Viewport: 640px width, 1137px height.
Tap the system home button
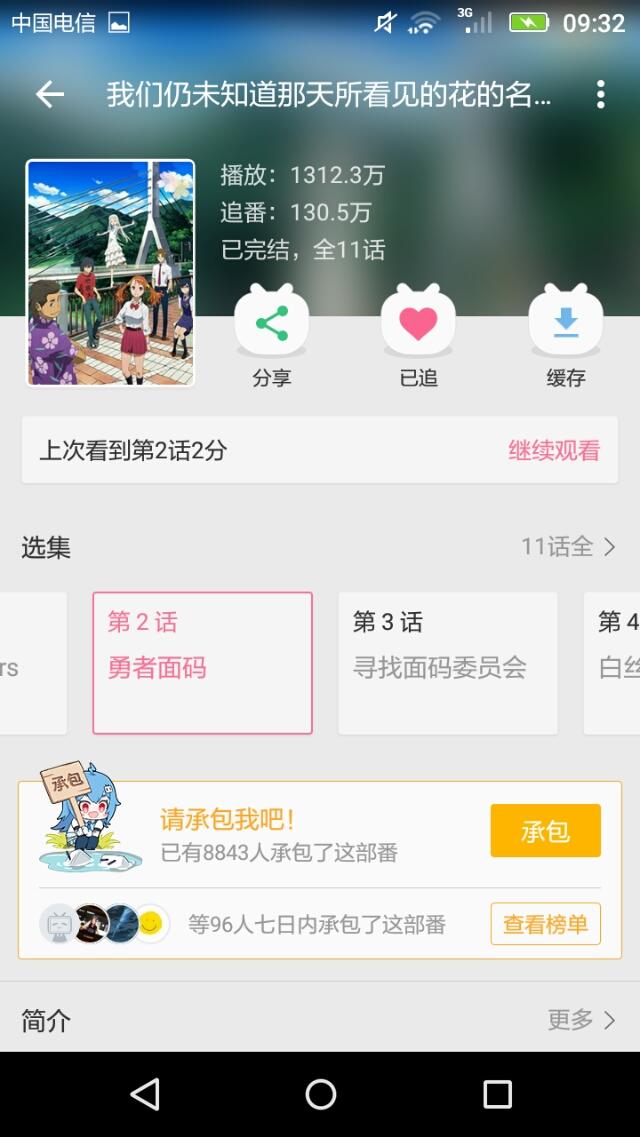click(320, 1094)
